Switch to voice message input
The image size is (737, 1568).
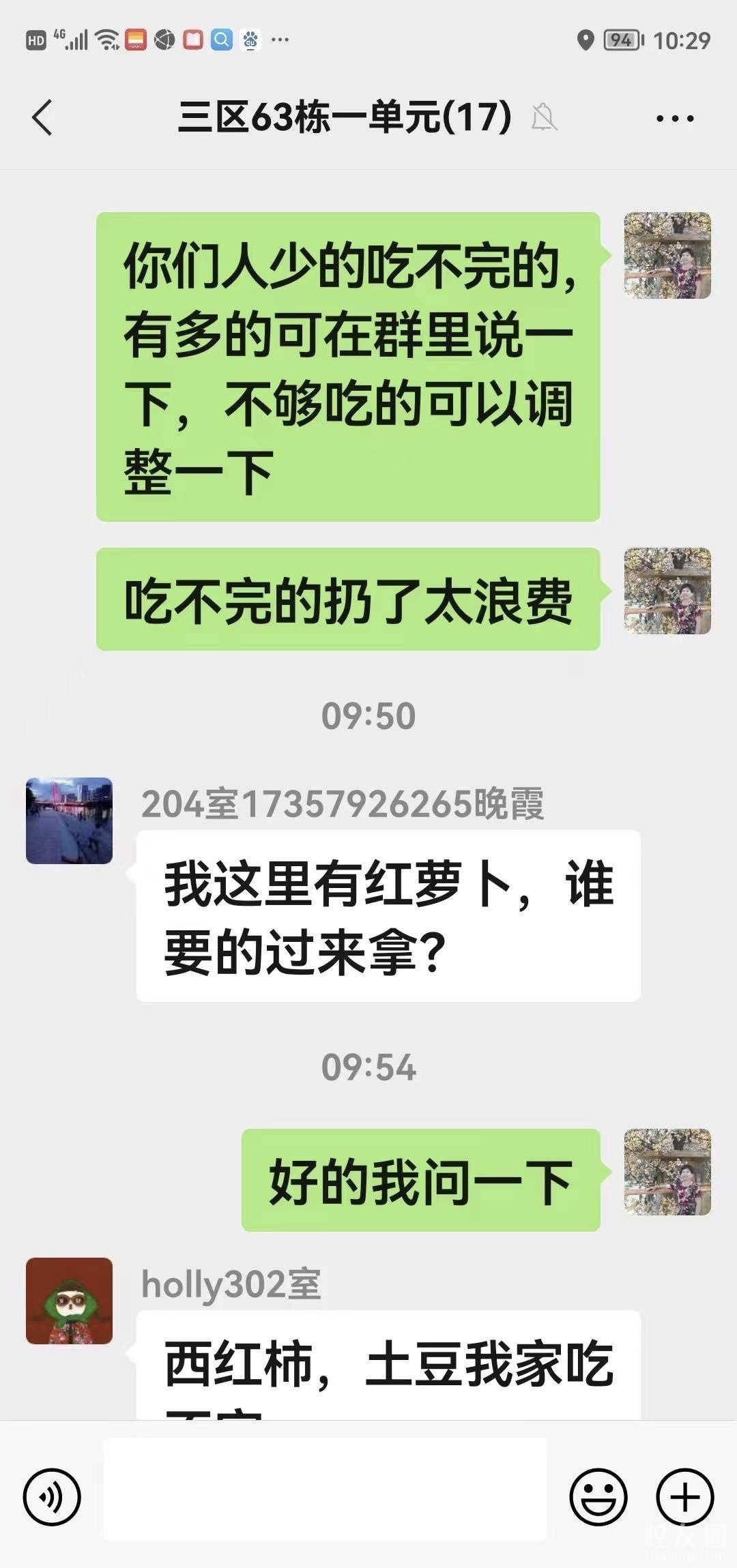coord(52,1497)
